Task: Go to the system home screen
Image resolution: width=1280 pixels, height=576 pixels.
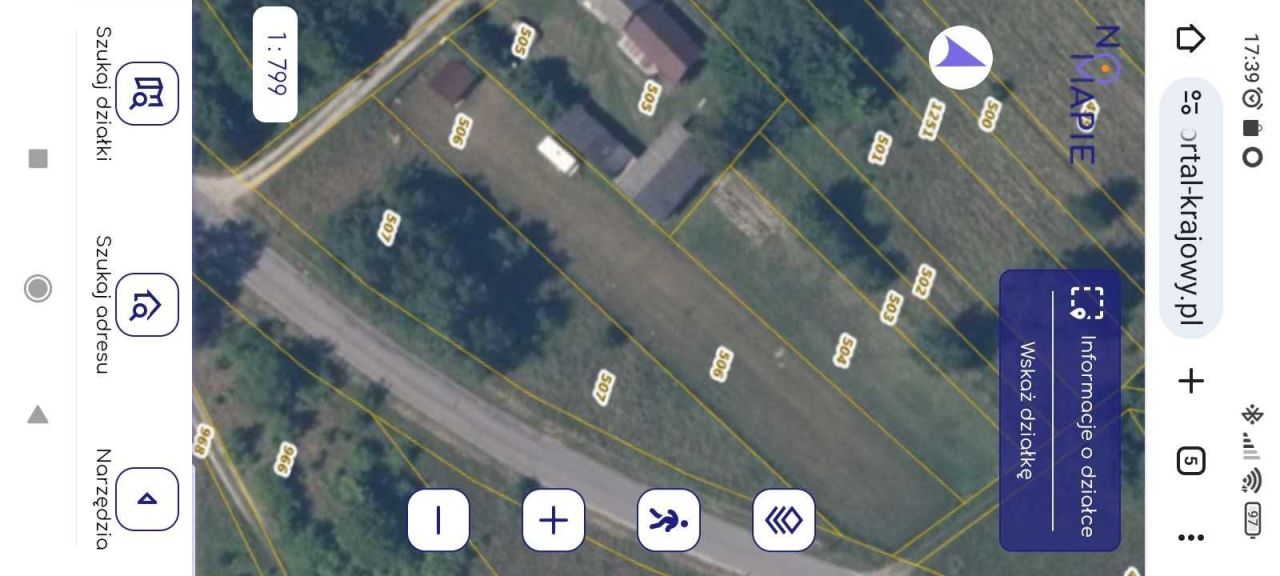Action: tap(38, 289)
